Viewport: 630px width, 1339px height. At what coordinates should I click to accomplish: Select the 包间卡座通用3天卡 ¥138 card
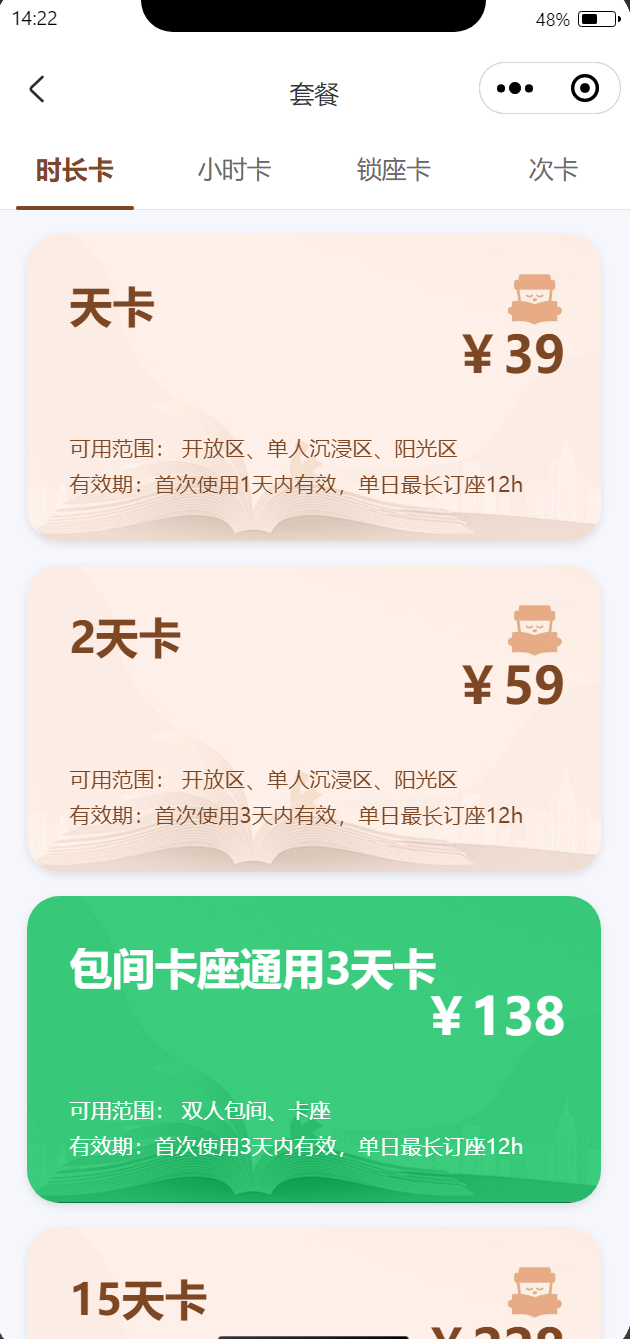point(314,1049)
